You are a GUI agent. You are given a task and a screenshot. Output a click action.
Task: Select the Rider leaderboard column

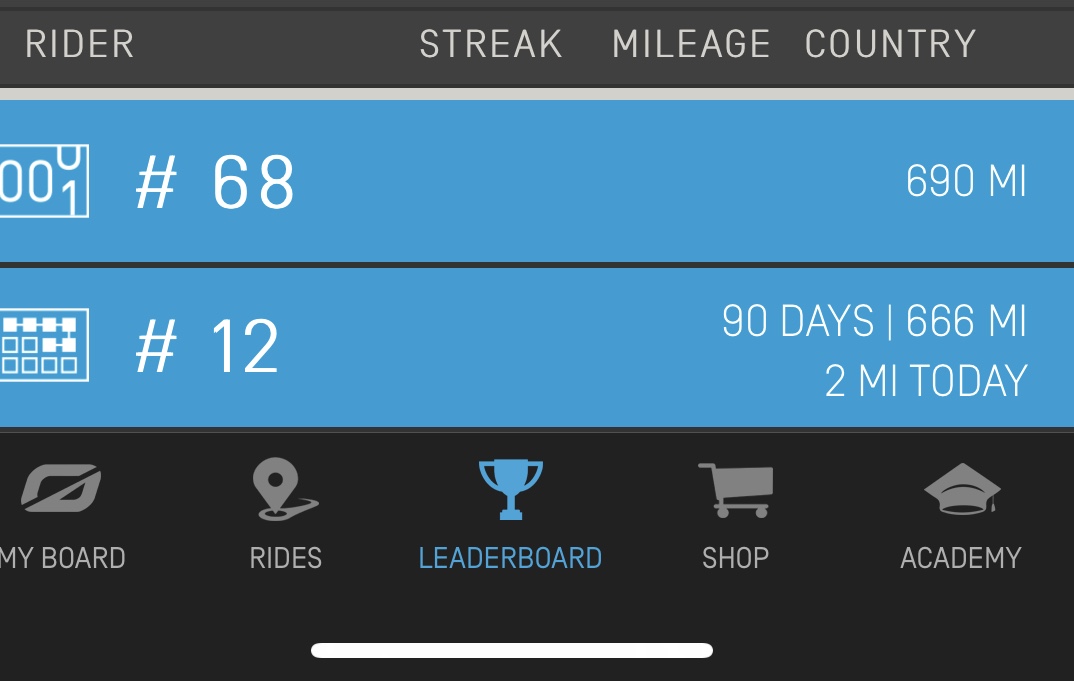click(80, 45)
